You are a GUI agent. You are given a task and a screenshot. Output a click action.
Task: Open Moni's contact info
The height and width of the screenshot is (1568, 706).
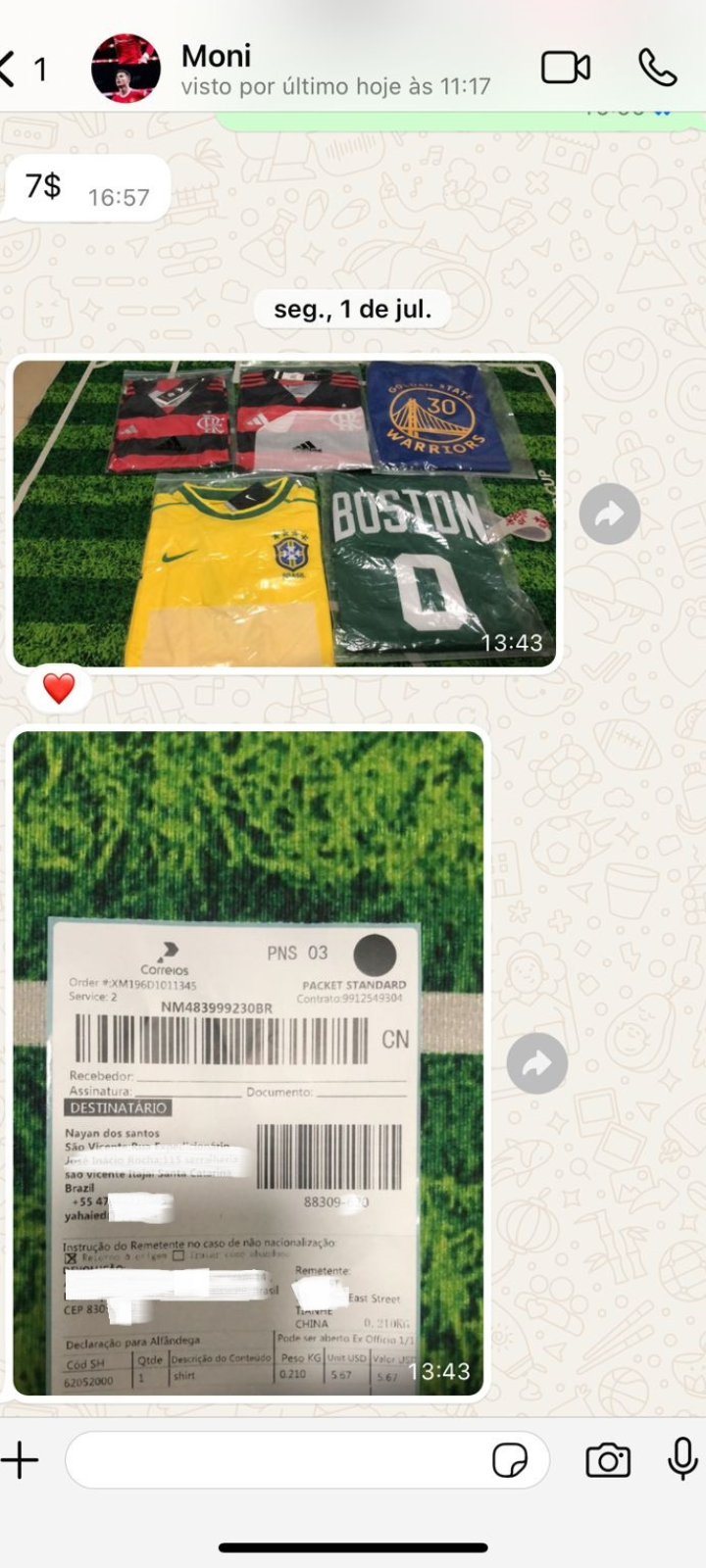click(333, 69)
